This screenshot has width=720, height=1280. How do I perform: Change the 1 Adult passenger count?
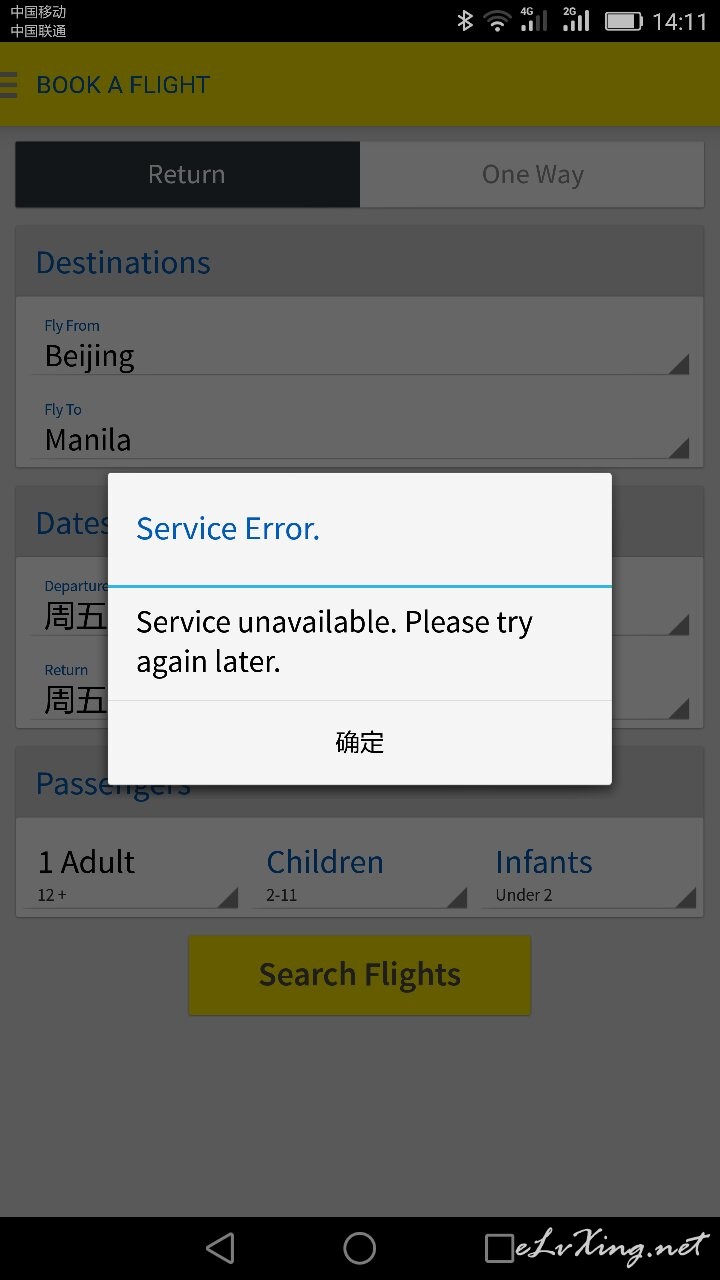131,873
